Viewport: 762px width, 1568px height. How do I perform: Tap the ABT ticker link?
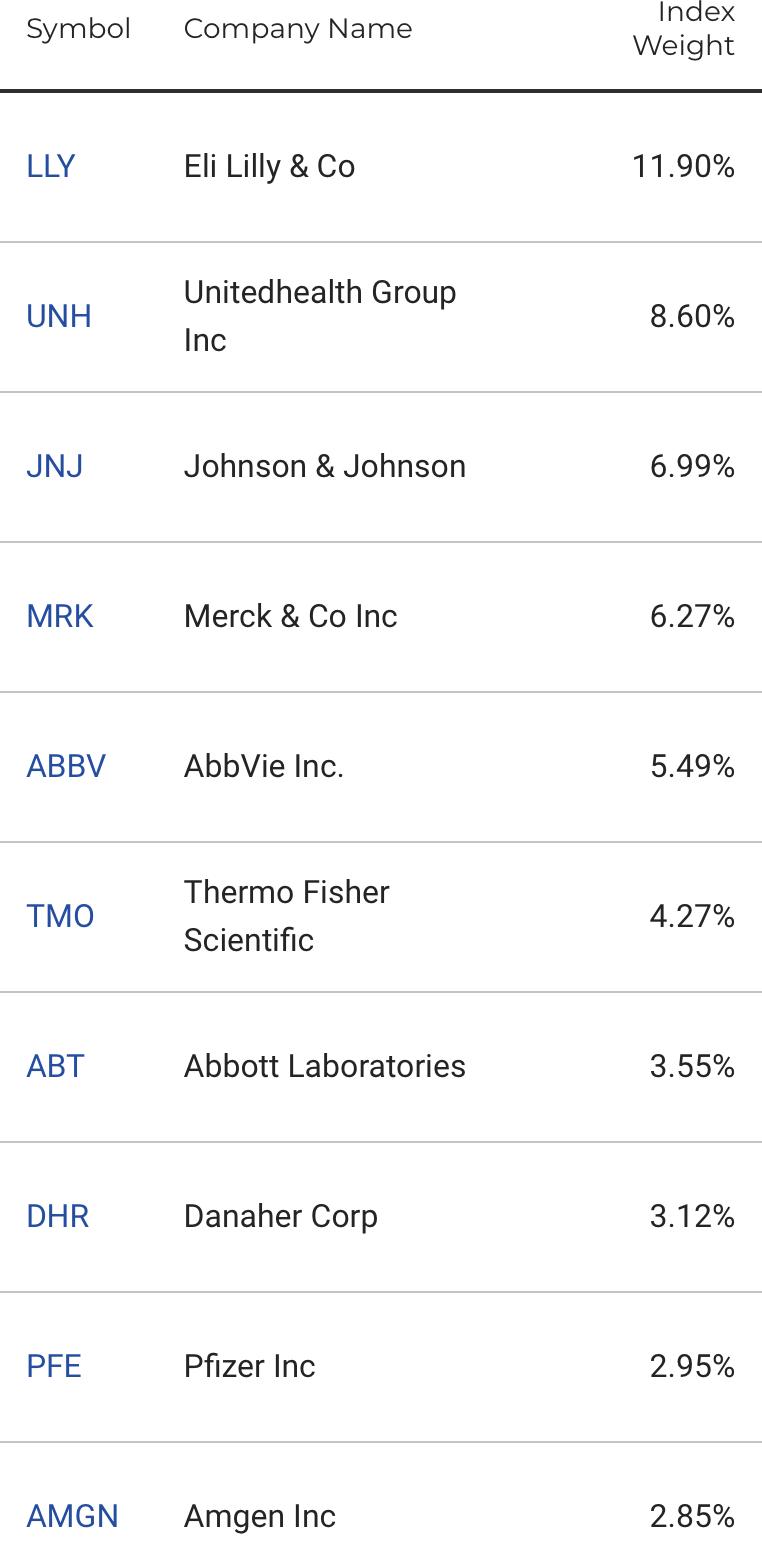point(56,1066)
